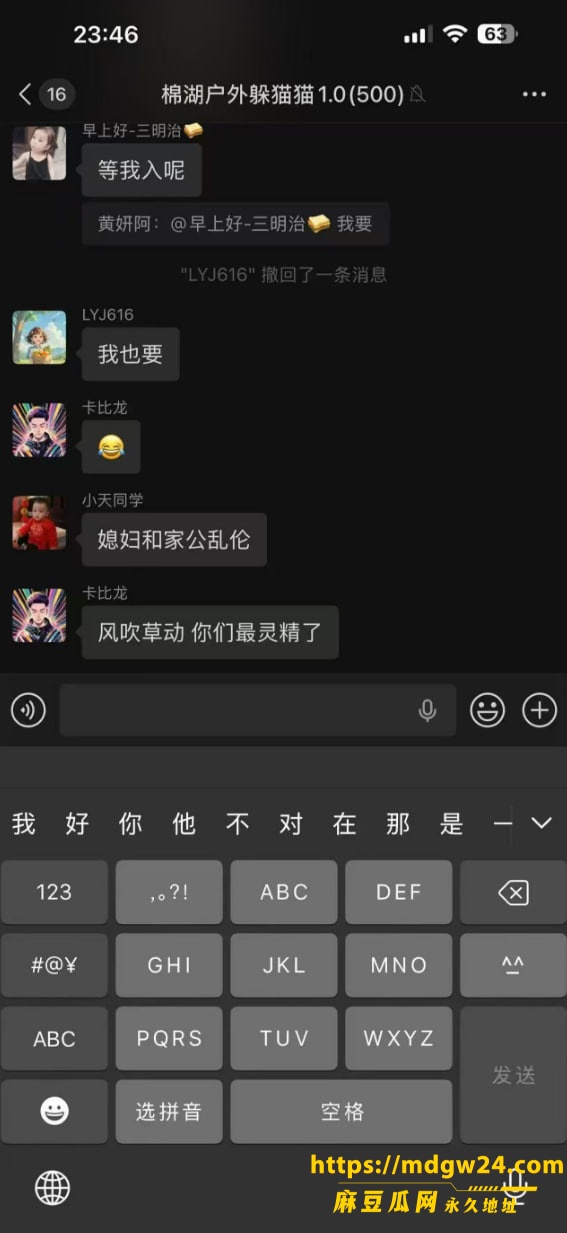
Task: Select the candidate word 好
Action: [x=77, y=824]
